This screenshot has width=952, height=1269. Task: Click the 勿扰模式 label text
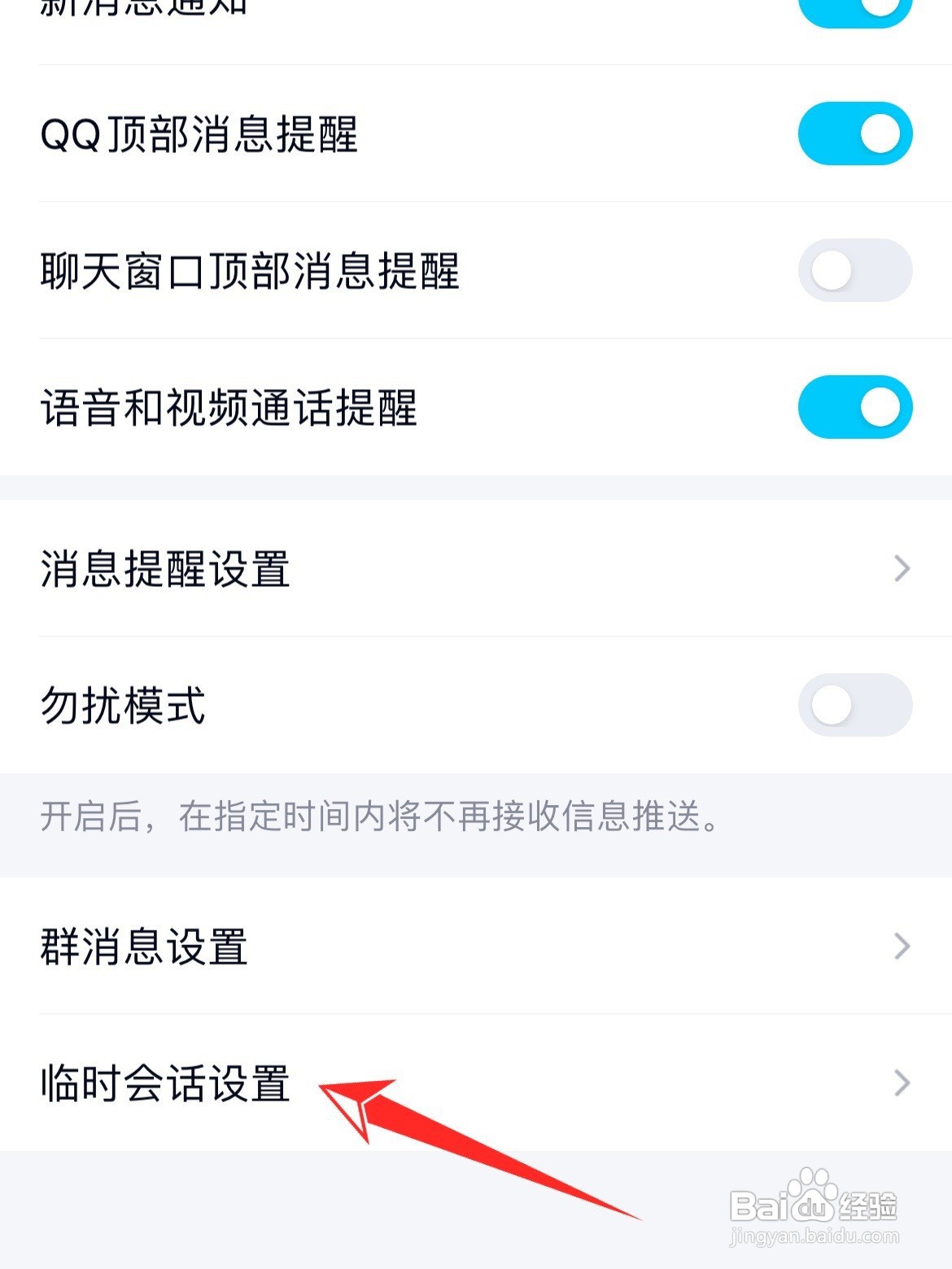pyautogui.click(x=124, y=705)
